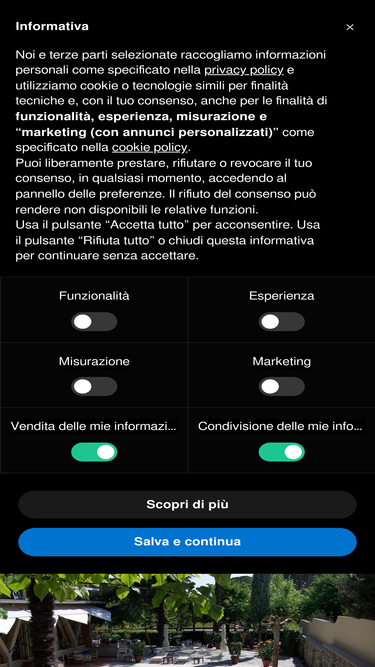Enable the Misurazione toggle
The height and width of the screenshot is (667, 375).
click(x=94, y=387)
